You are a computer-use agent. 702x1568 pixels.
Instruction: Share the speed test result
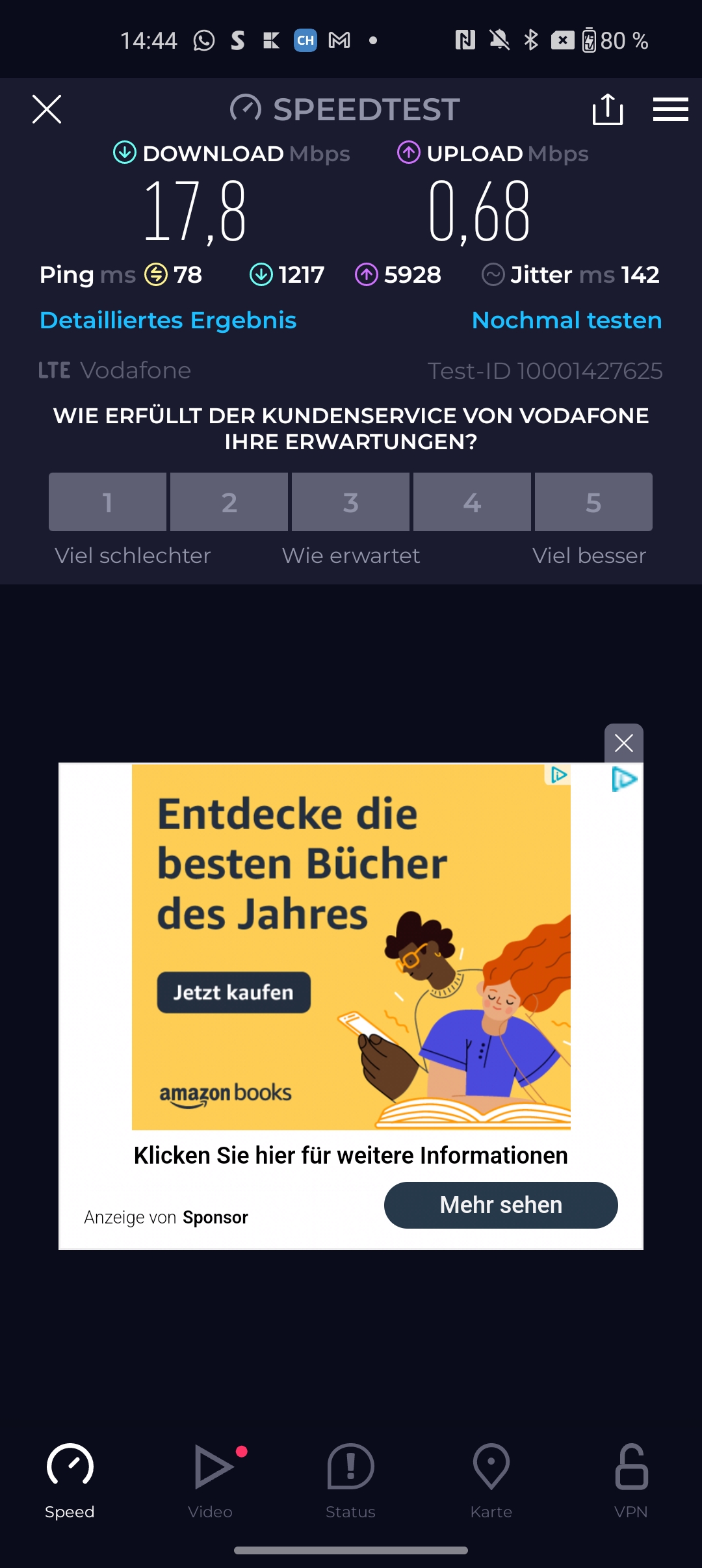tap(608, 109)
